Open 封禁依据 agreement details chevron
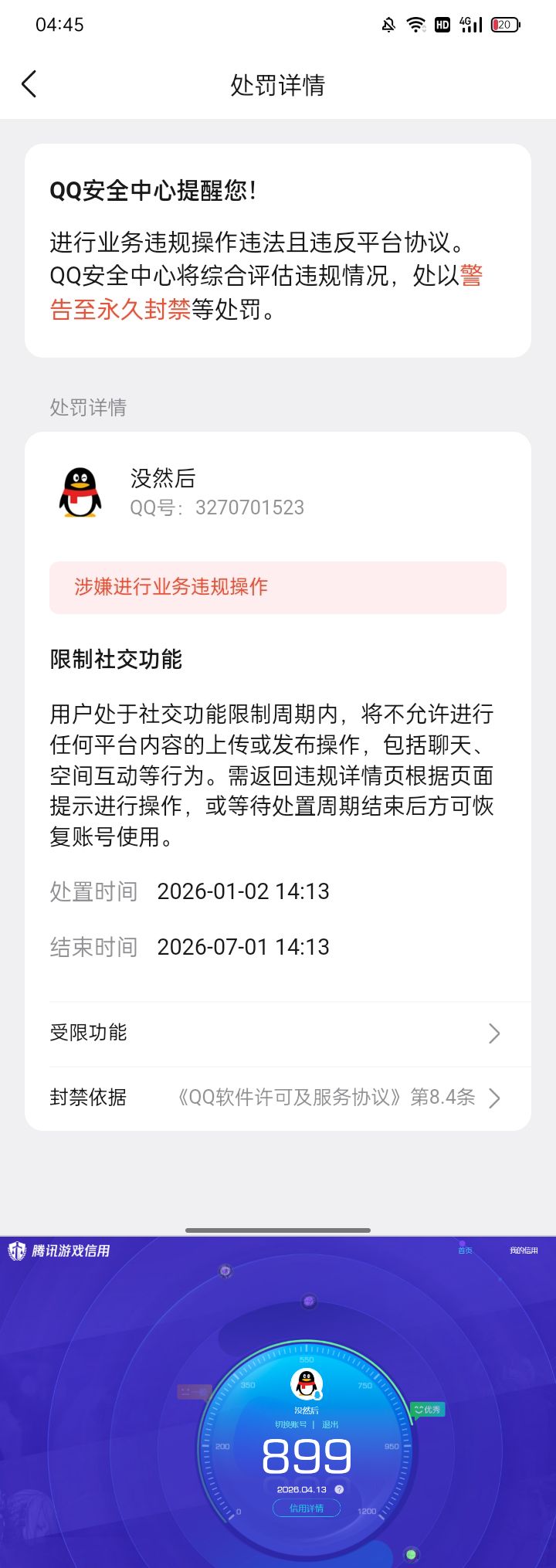This screenshot has width=556, height=1568. [494, 1097]
